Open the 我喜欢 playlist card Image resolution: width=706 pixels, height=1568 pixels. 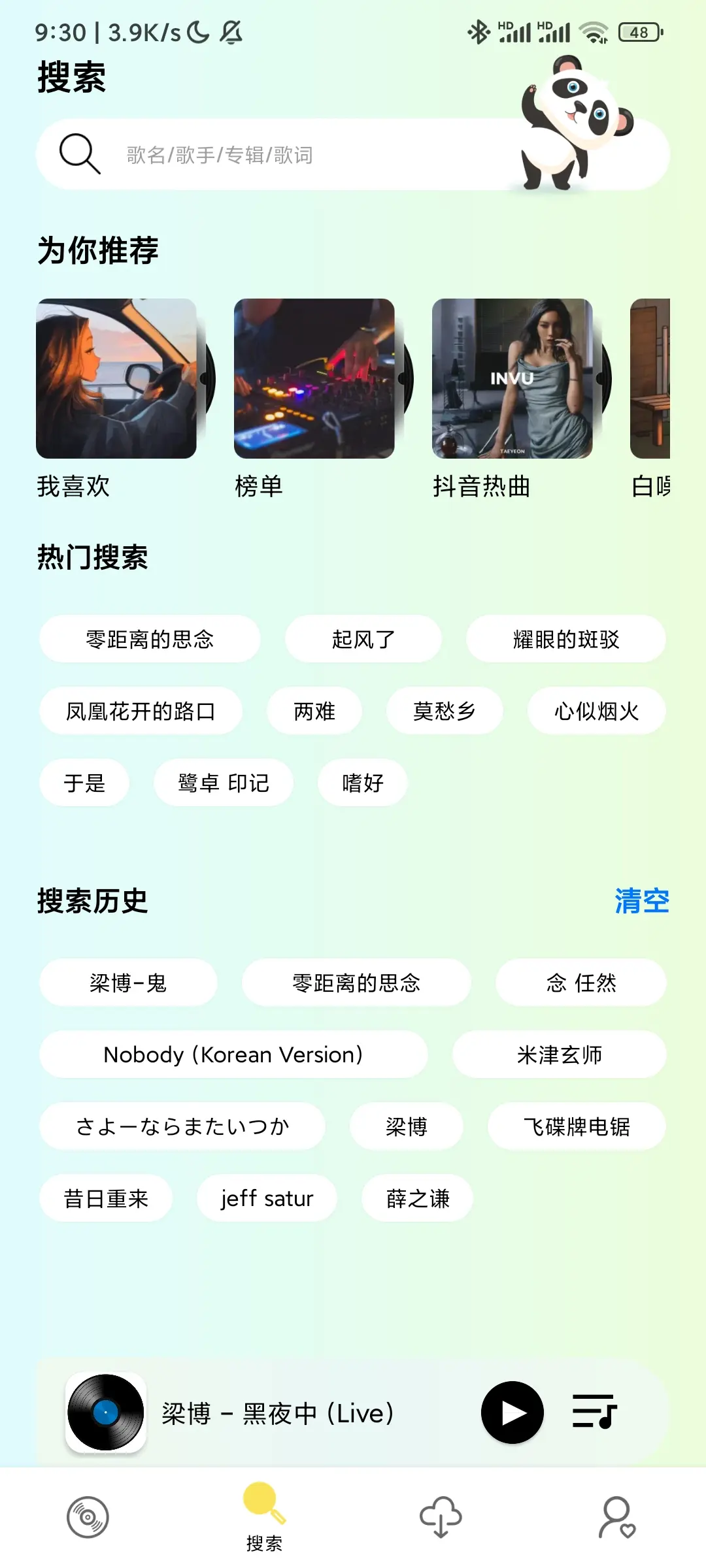coord(116,379)
